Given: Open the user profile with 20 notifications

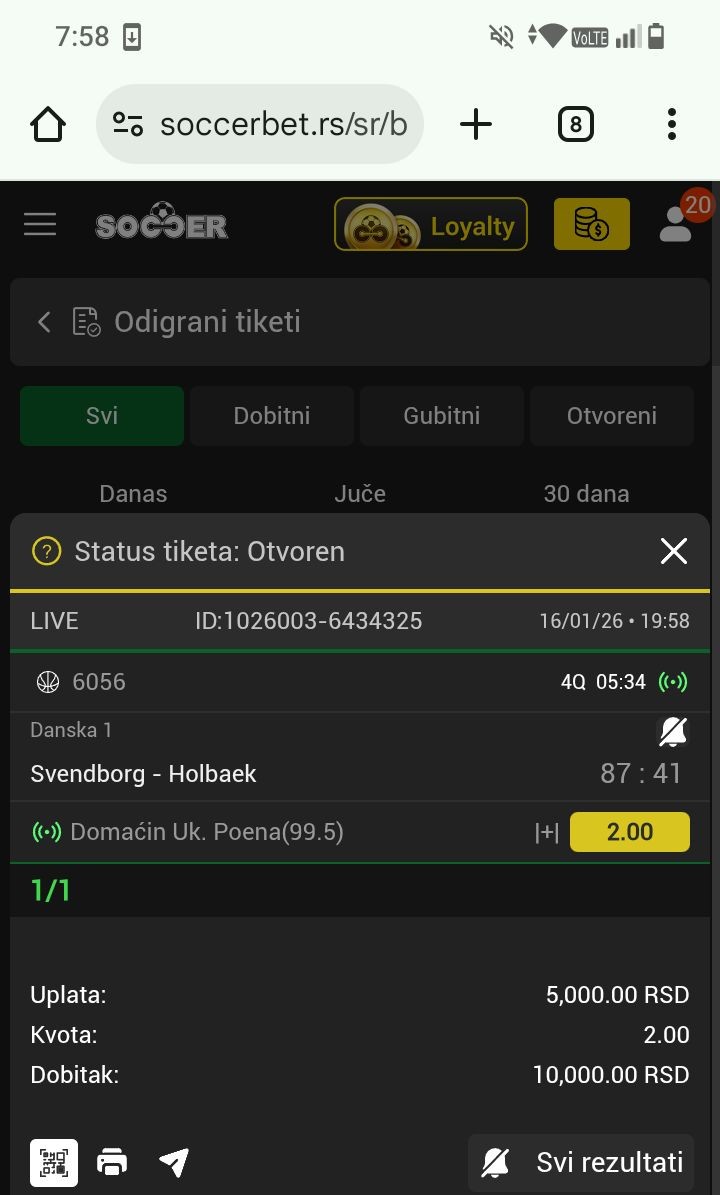Looking at the screenshot, I should (677, 224).
